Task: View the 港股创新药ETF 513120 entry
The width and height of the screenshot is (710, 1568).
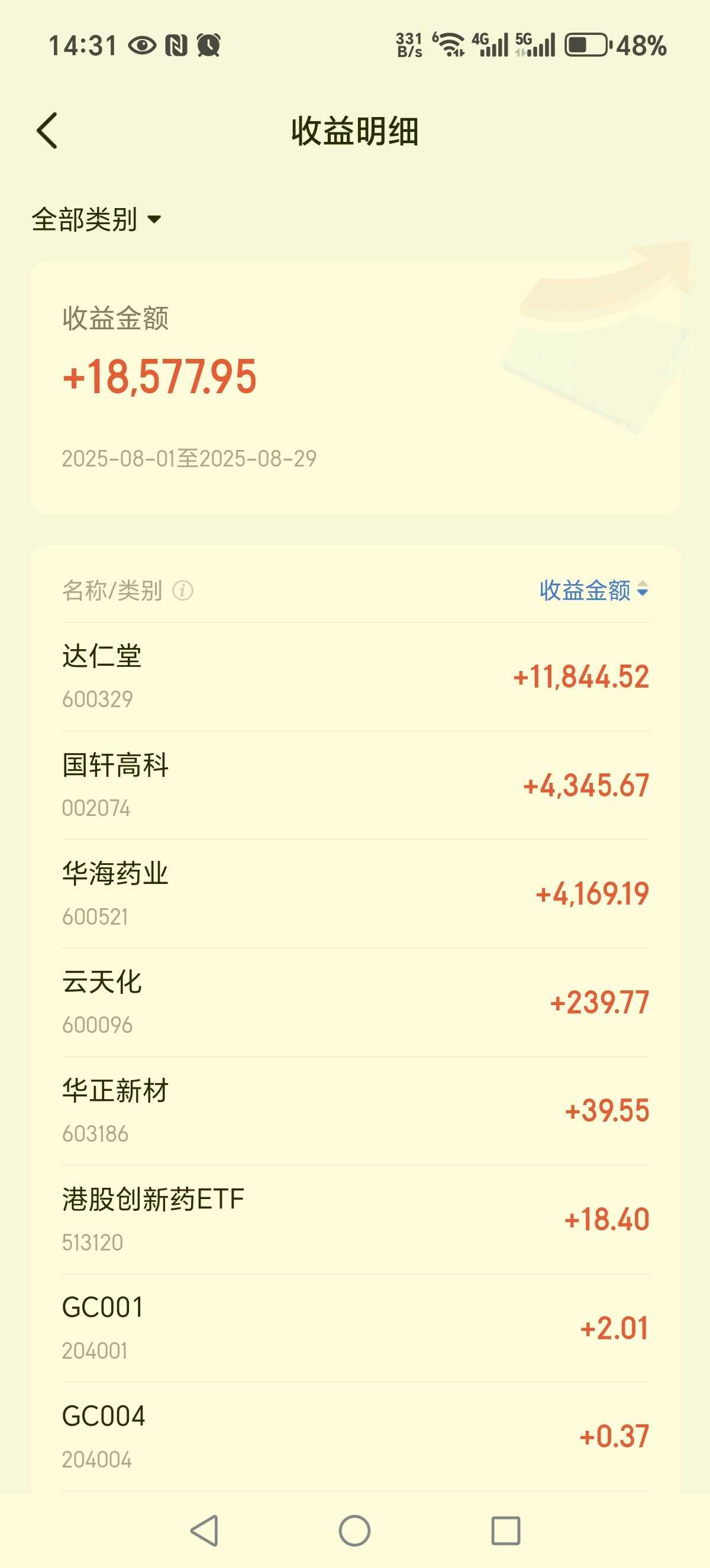Action: pos(356,1219)
